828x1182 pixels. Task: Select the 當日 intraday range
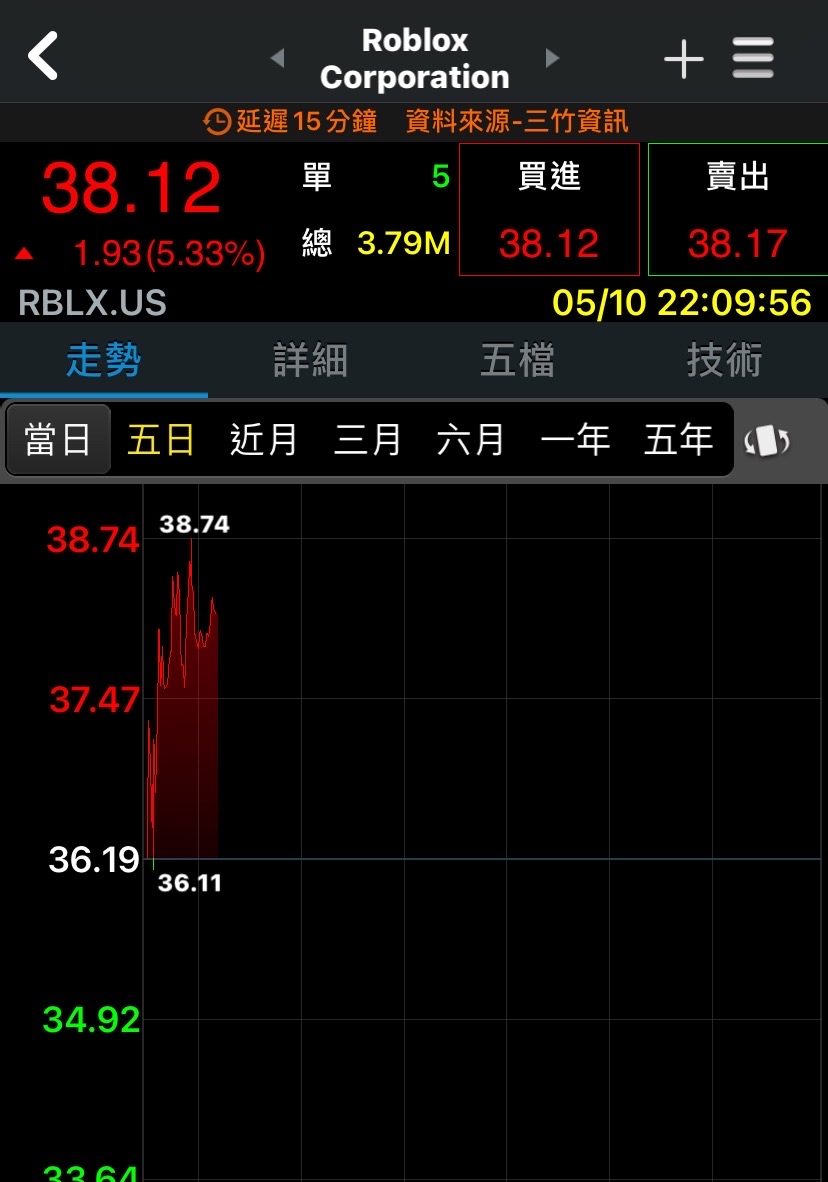pos(58,439)
